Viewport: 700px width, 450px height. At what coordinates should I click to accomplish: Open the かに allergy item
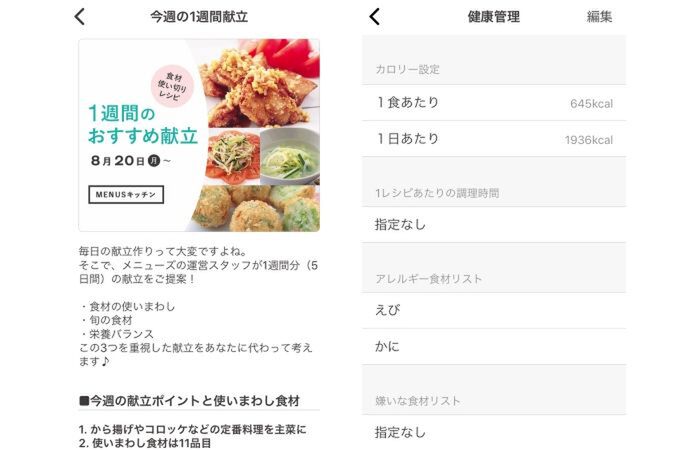point(494,347)
